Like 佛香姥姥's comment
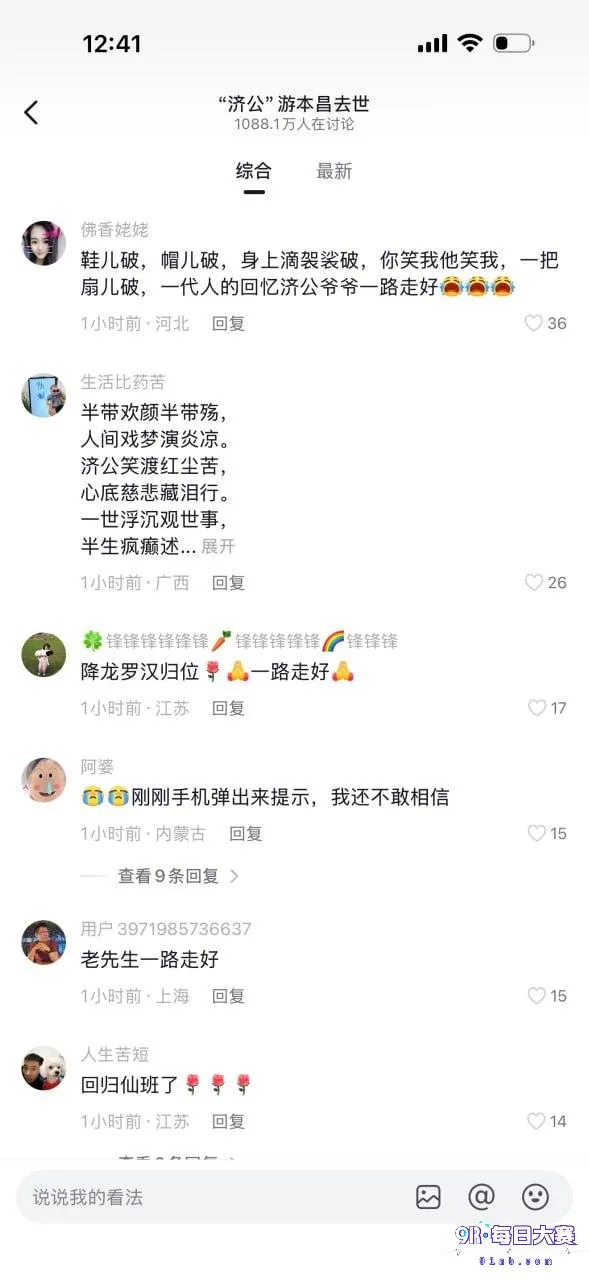This screenshot has width=589, height=1280. point(545,323)
